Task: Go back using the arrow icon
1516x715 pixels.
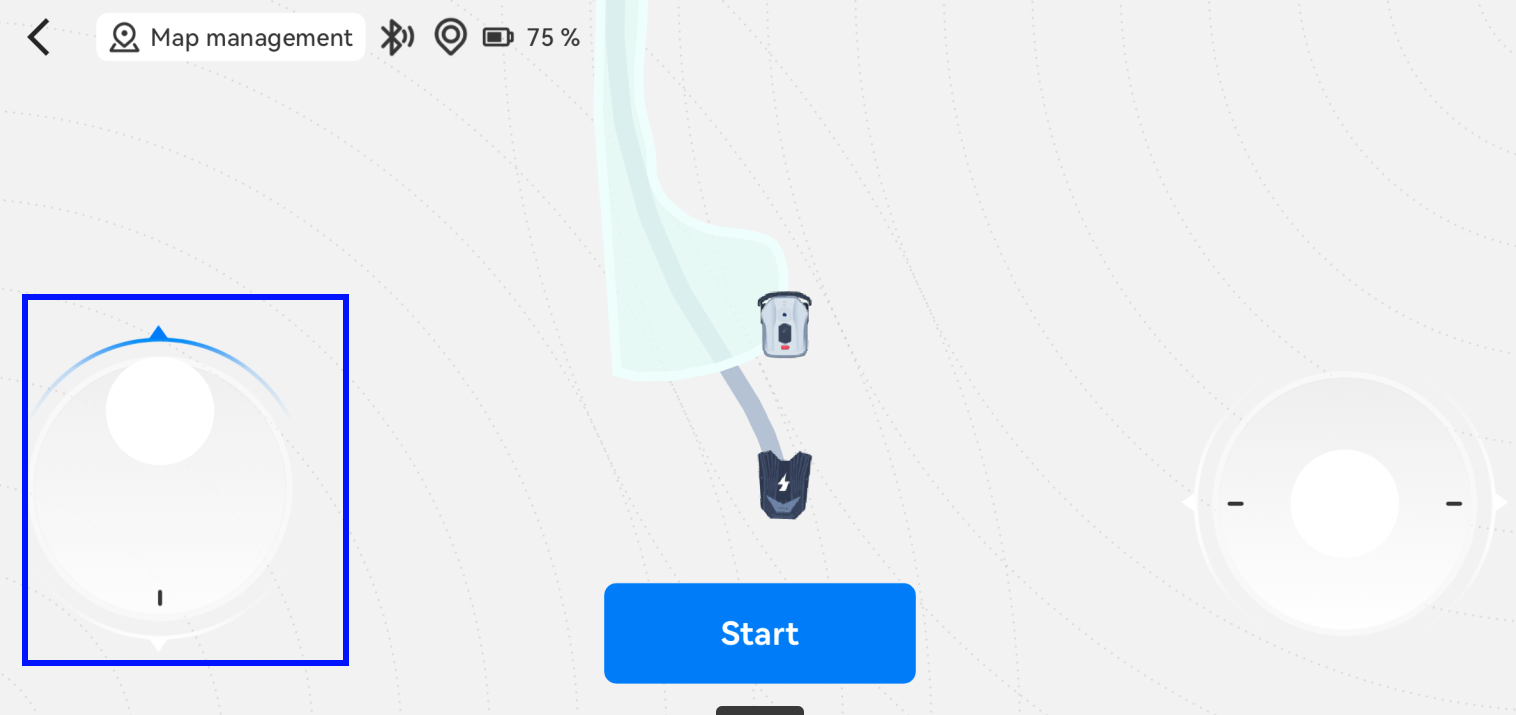Action: click(x=38, y=38)
